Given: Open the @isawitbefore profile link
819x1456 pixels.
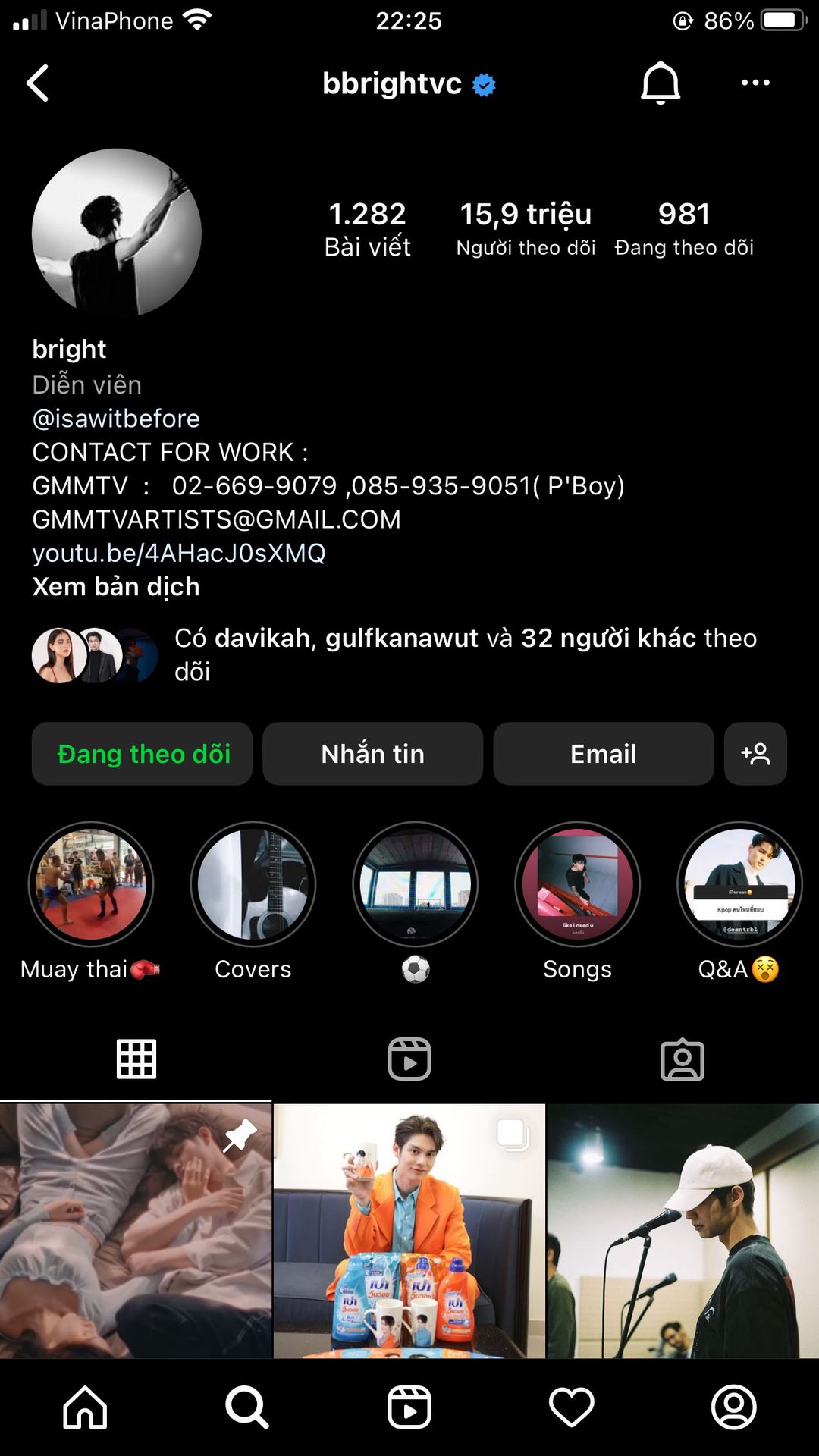Looking at the screenshot, I should 116,419.
